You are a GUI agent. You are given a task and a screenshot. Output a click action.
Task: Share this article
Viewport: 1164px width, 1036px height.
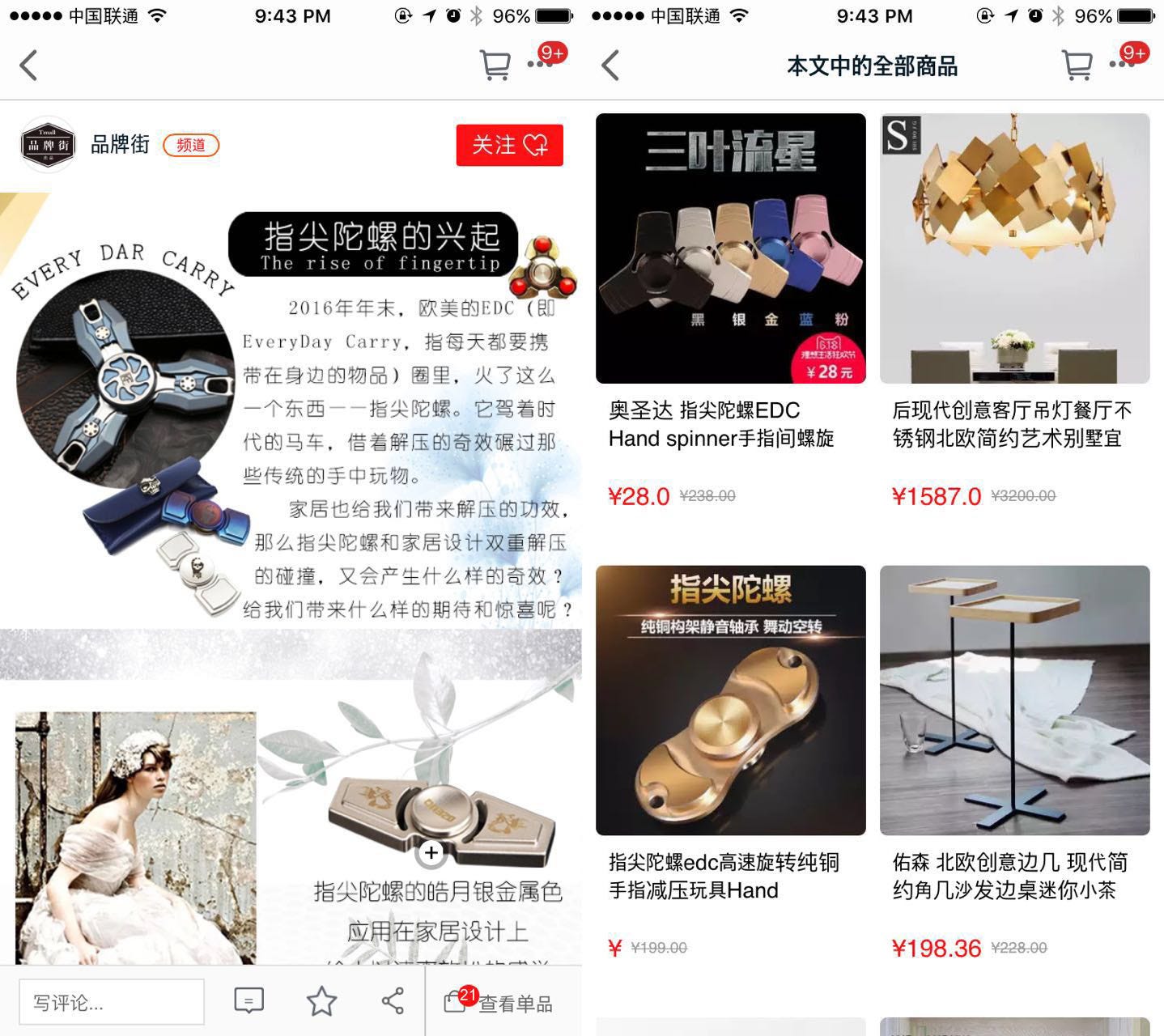click(x=393, y=1001)
